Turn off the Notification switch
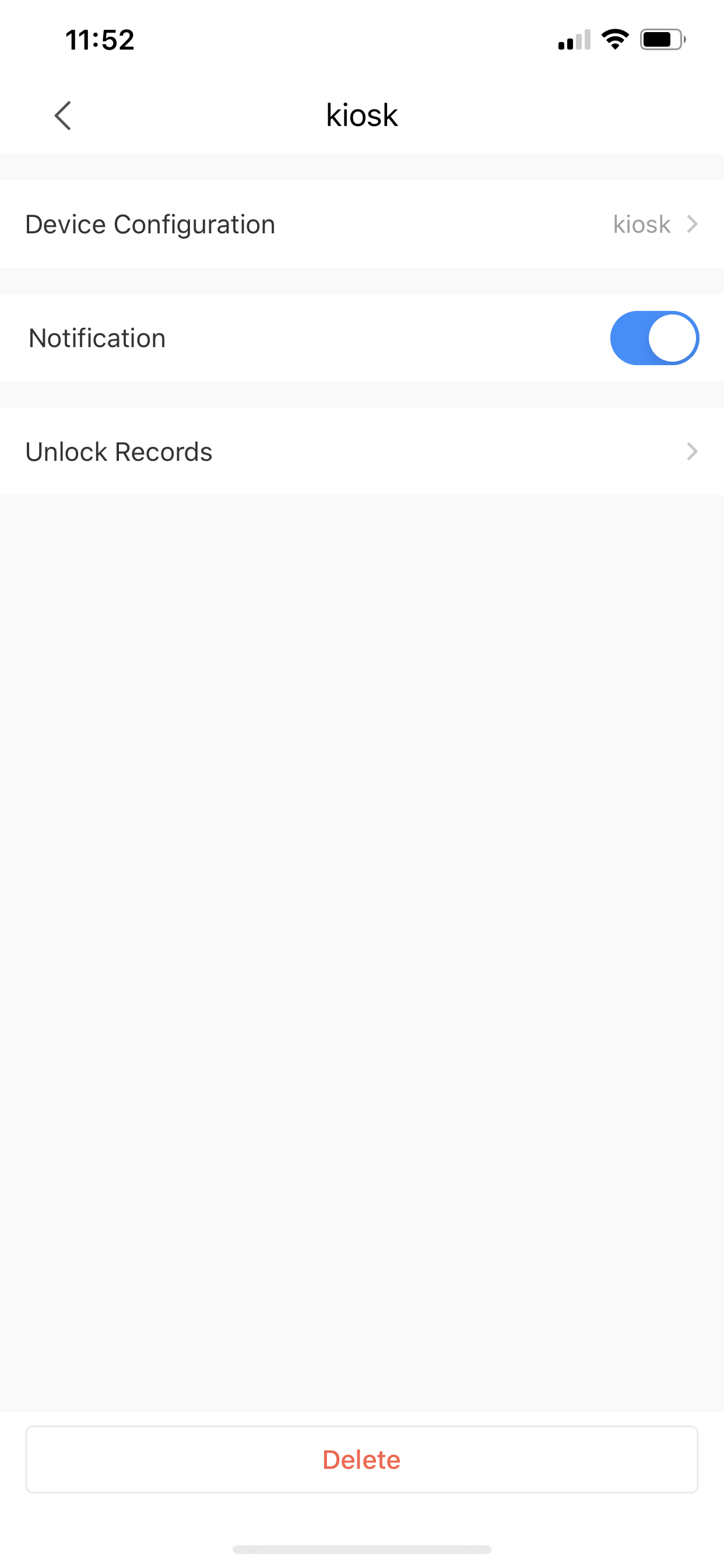 [x=654, y=338]
